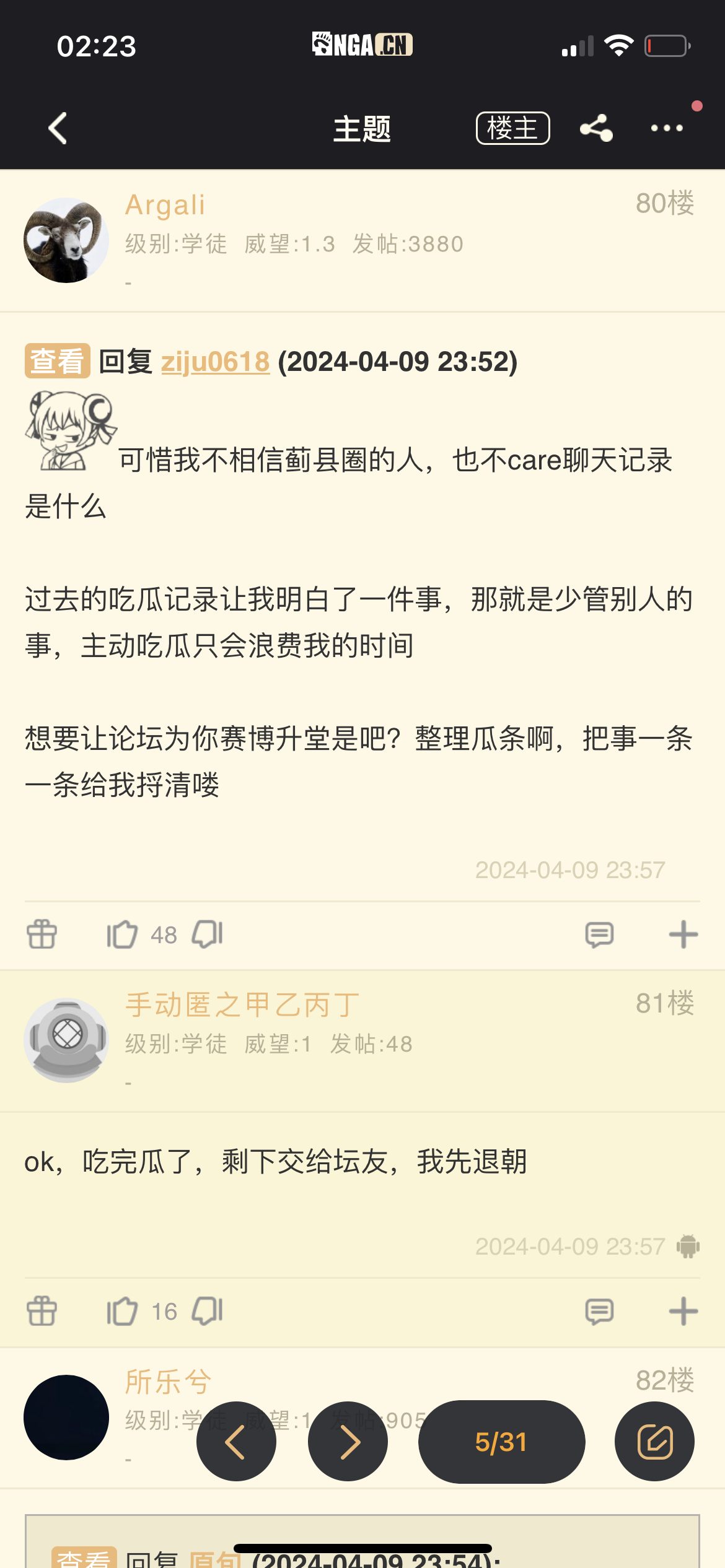The image size is (725, 1568).
Task: Comment on Argali's 80楼 post
Action: [599, 934]
